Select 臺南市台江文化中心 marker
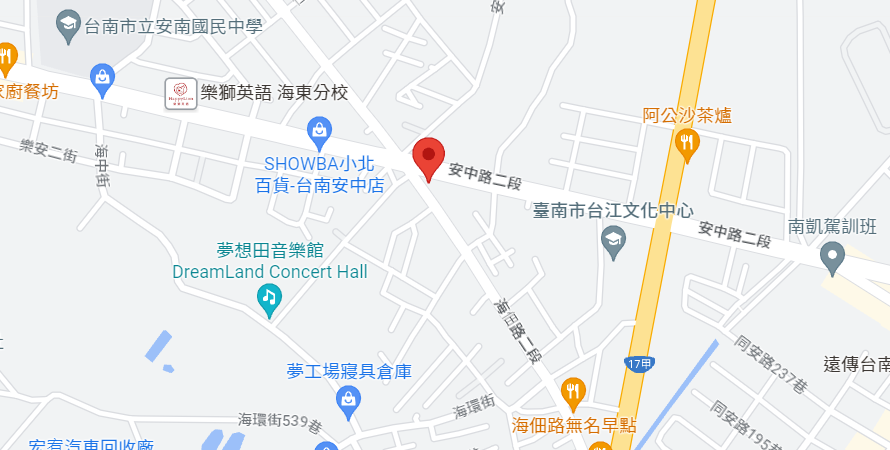 pos(612,239)
